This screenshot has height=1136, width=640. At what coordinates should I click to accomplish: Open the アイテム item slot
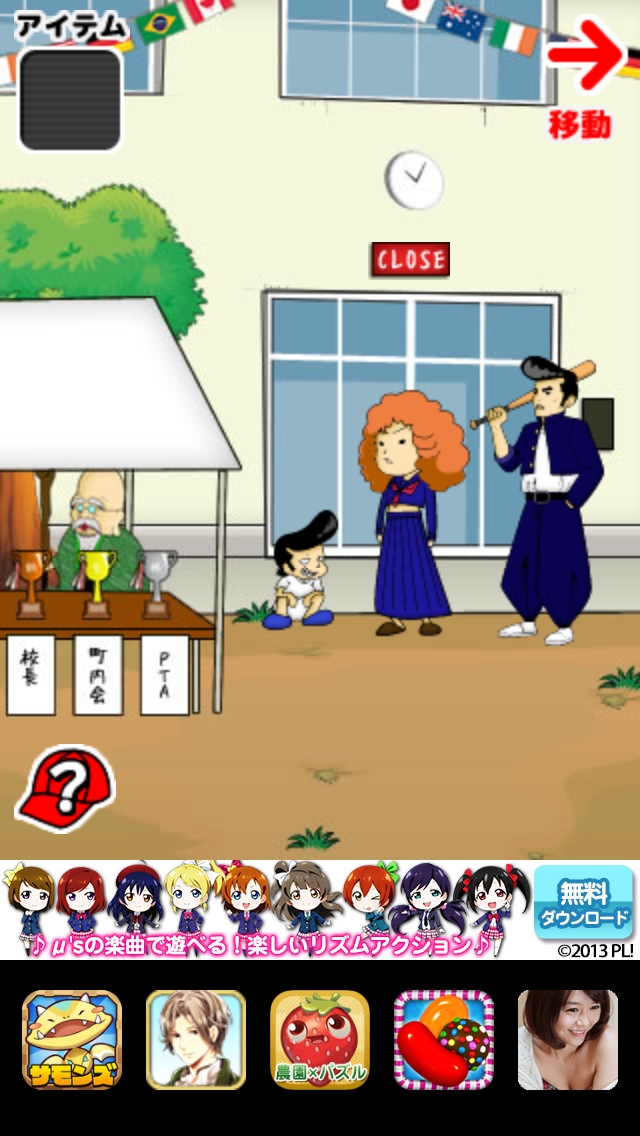click(x=70, y=100)
